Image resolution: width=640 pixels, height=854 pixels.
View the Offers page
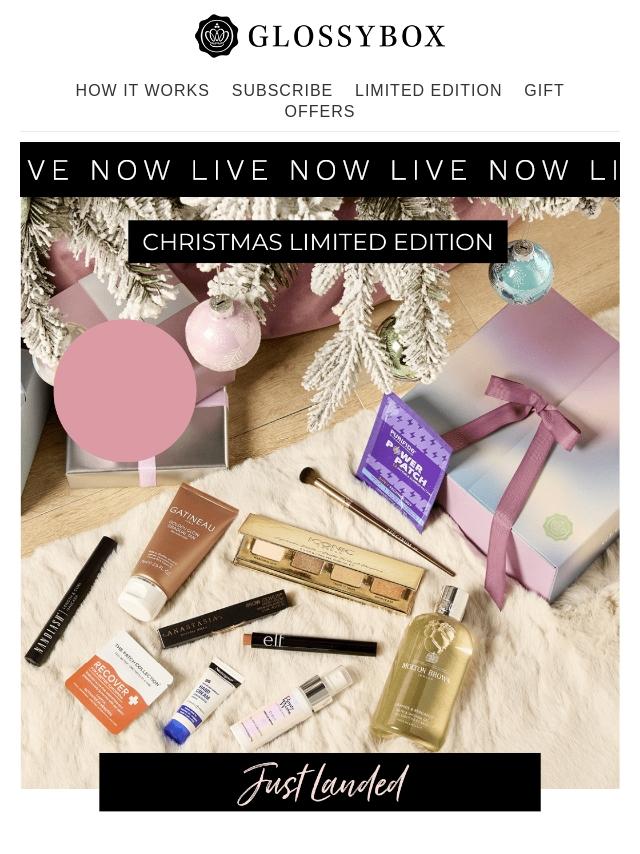click(x=319, y=111)
